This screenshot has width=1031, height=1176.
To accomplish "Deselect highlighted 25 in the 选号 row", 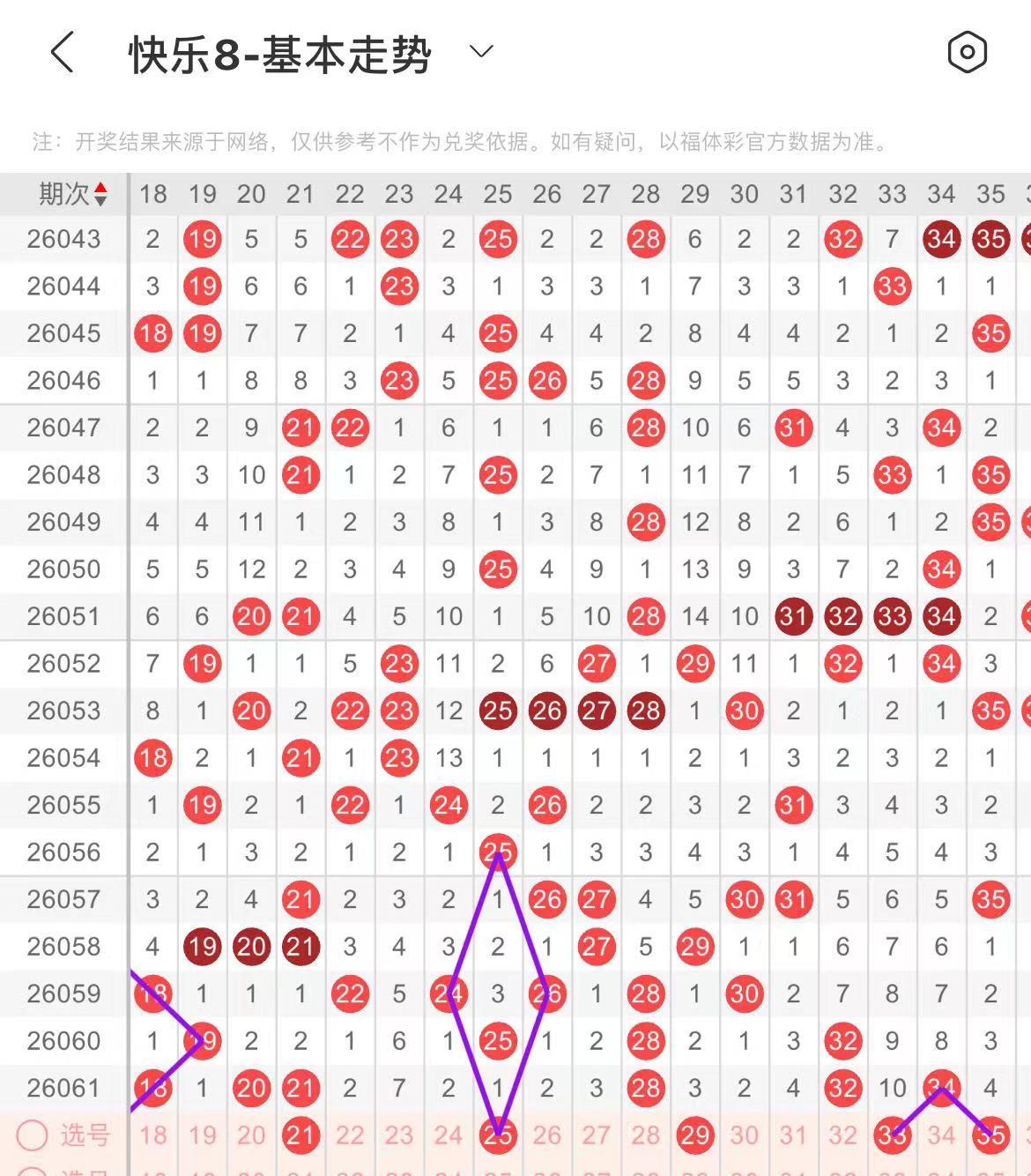I will coord(498,1135).
